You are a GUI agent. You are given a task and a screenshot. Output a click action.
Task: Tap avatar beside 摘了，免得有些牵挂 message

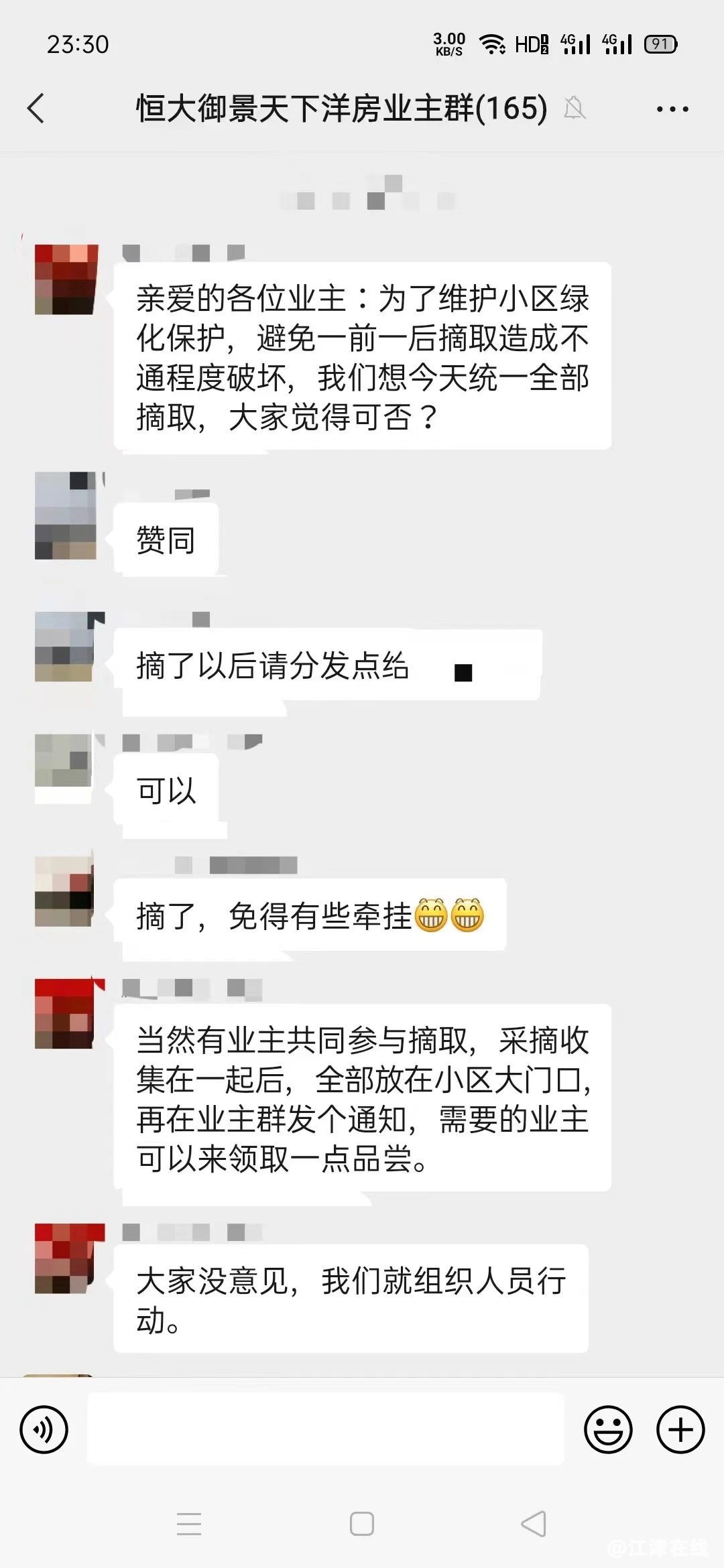point(64,891)
